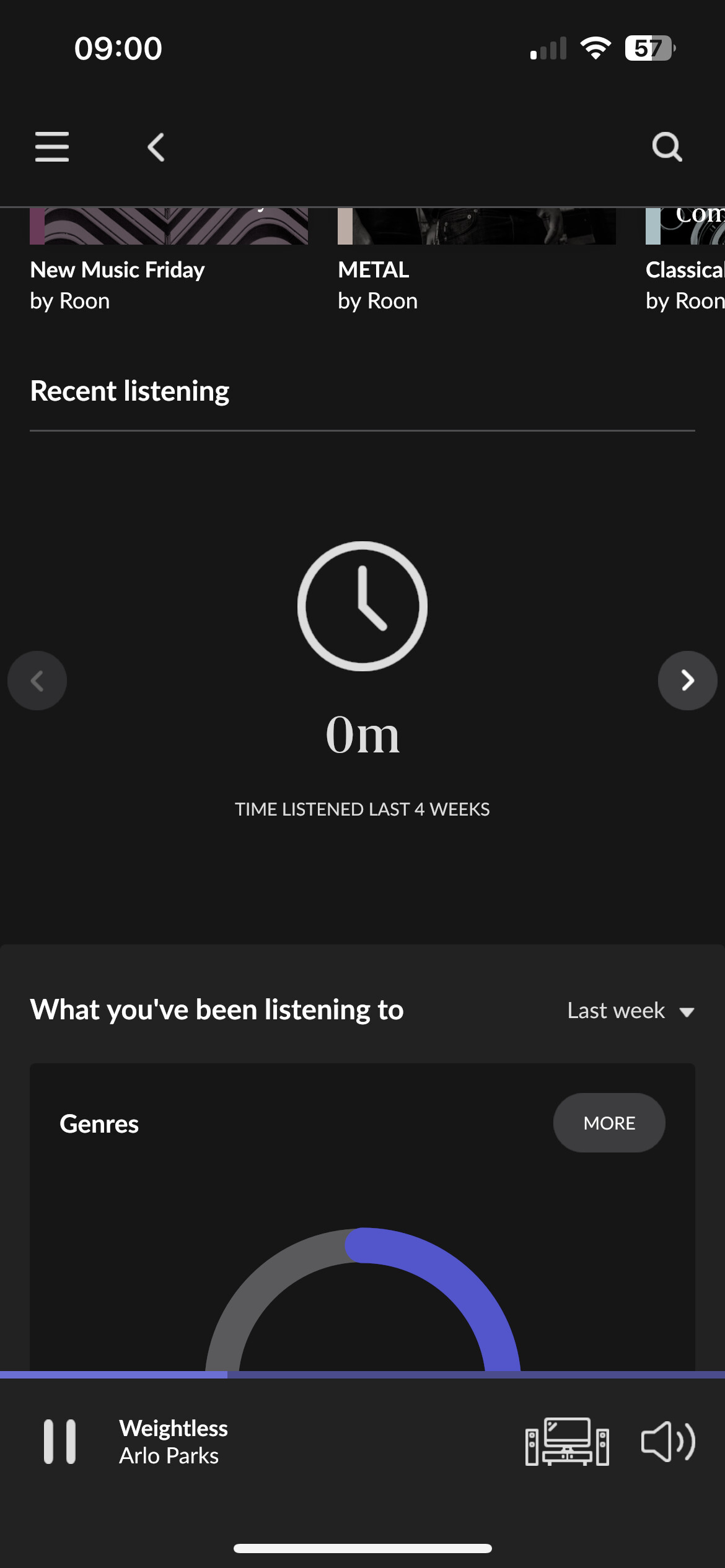Open New Music Friday playlist by Roon
The width and height of the screenshot is (725, 1568).
pyautogui.click(x=117, y=271)
